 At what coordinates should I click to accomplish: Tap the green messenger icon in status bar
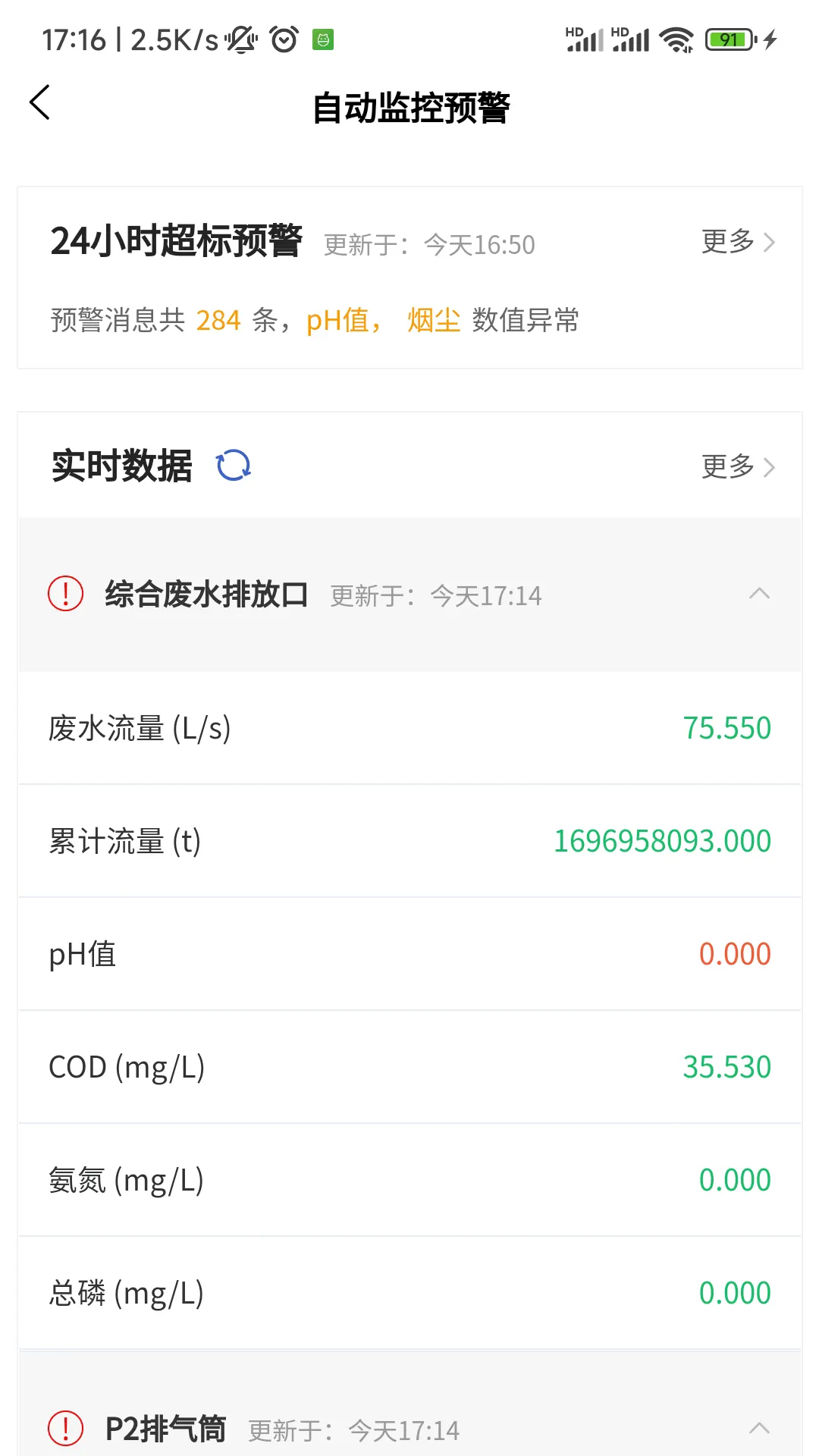324,39
